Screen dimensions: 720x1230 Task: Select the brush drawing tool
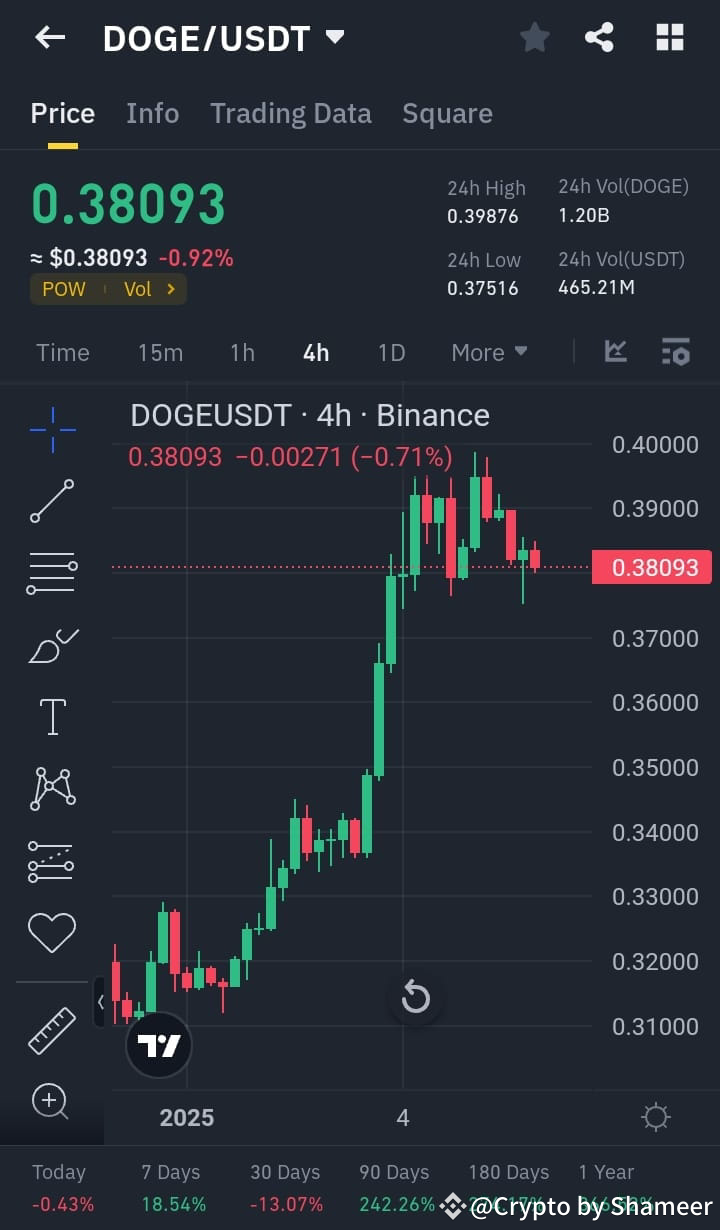point(51,645)
